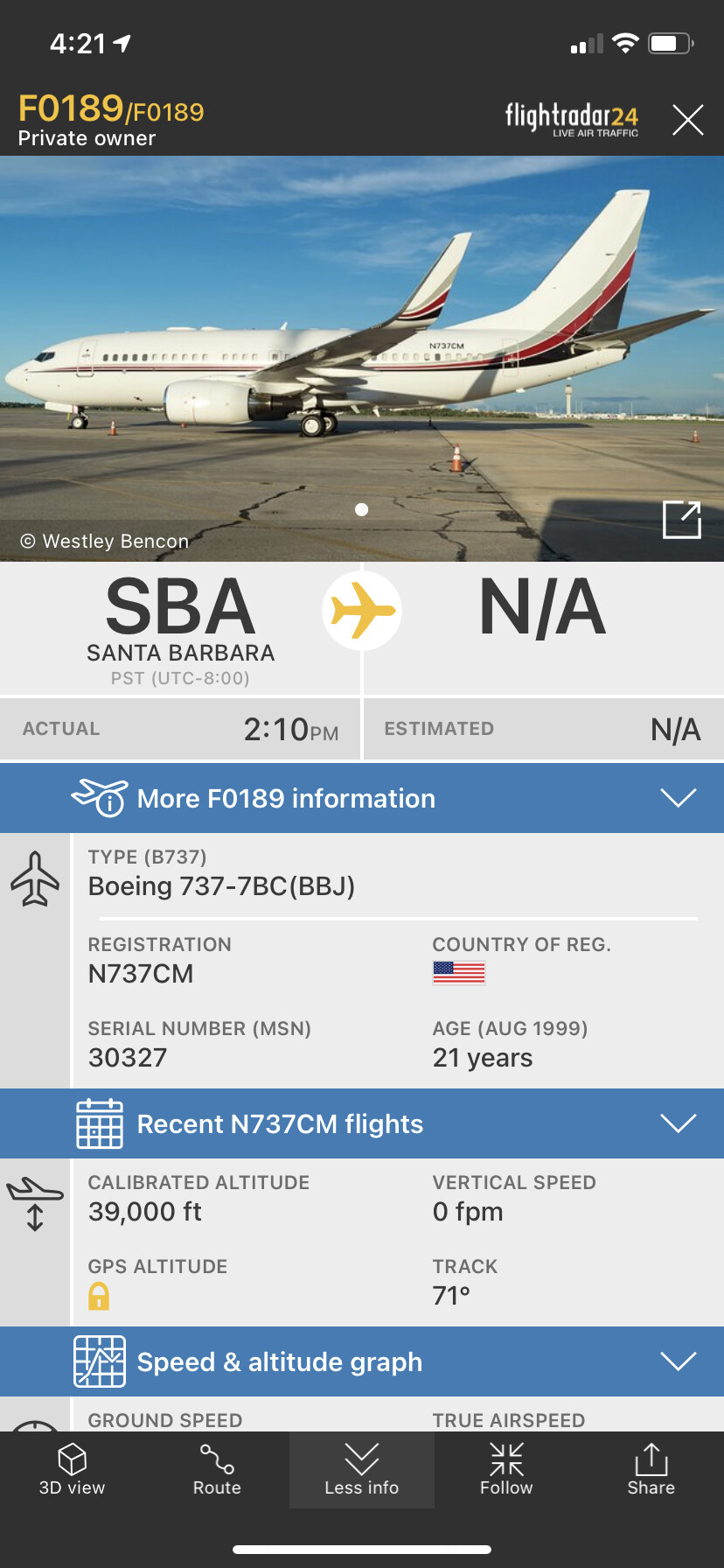
Task: Share this flight
Action: (x=651, y=1470)
